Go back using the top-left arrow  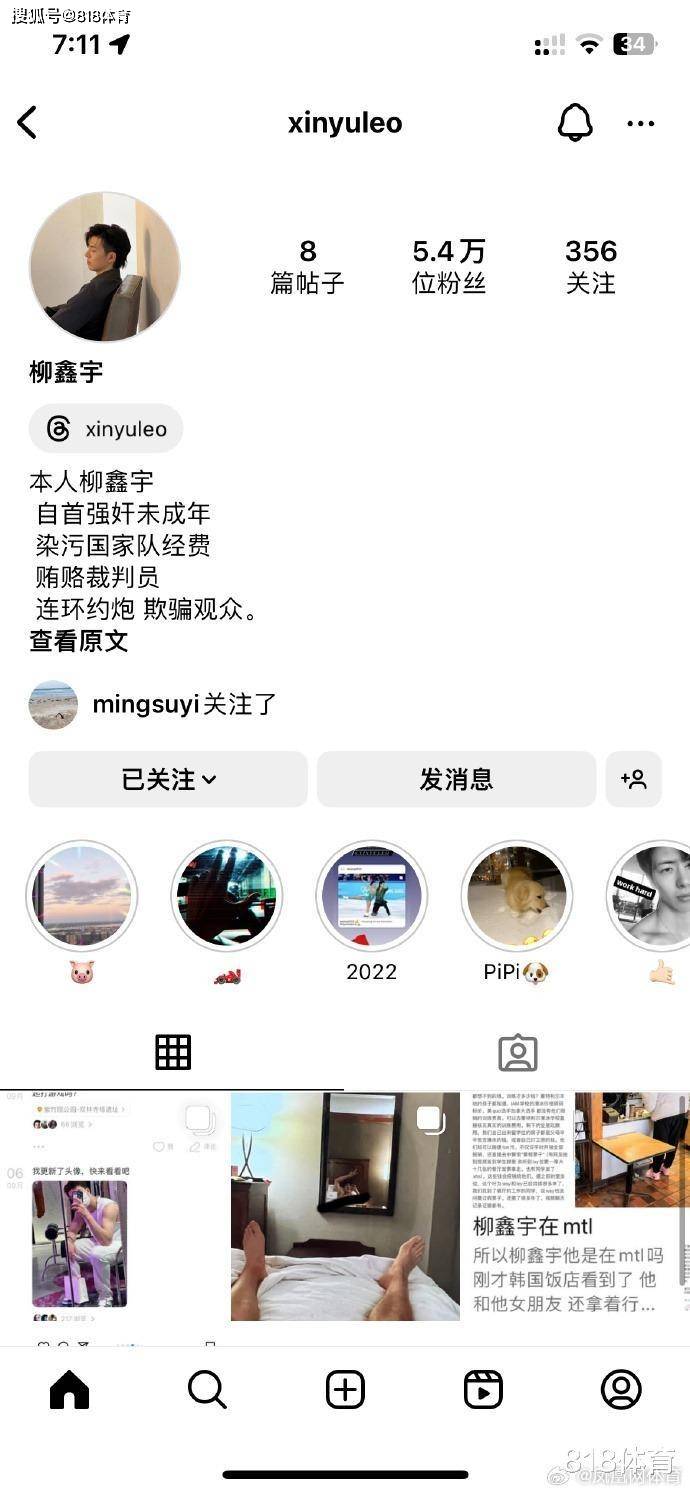(27, 123)
